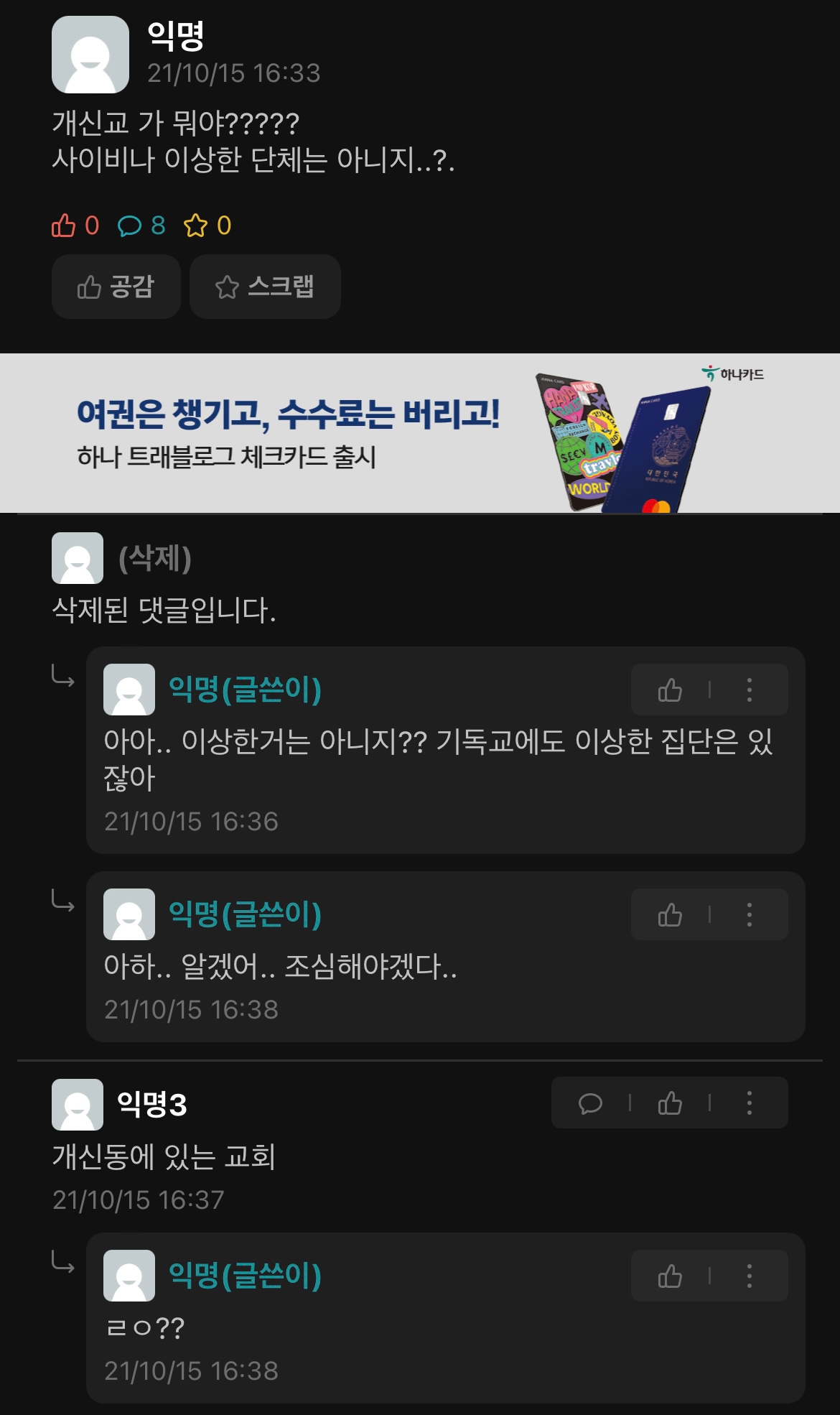Open the 하나 트래블로그 체크카드 ad banner
Image resolution: width=840 pixels, height=1415 pixels.
[420, 433]
